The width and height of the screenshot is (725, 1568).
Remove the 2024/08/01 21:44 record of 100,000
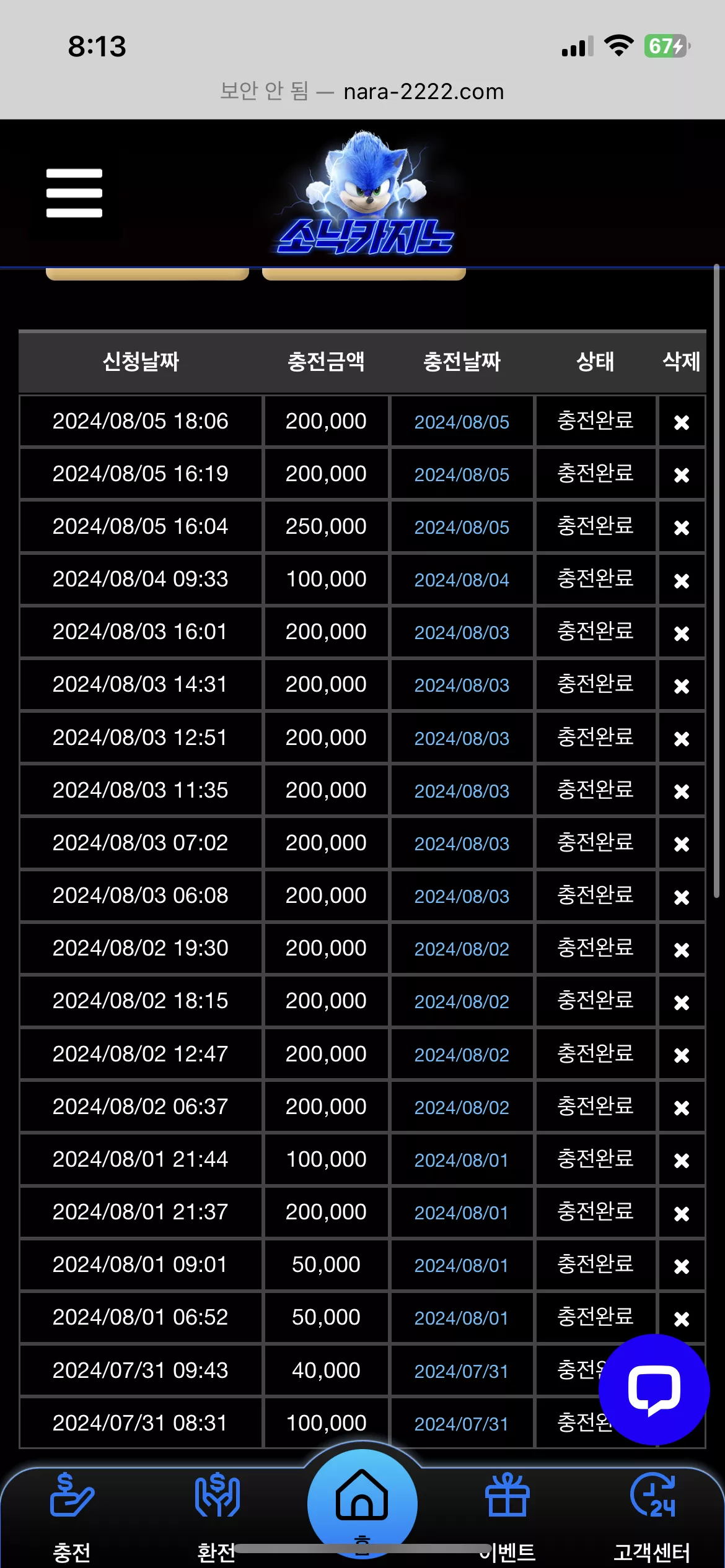pos(682,1161)
